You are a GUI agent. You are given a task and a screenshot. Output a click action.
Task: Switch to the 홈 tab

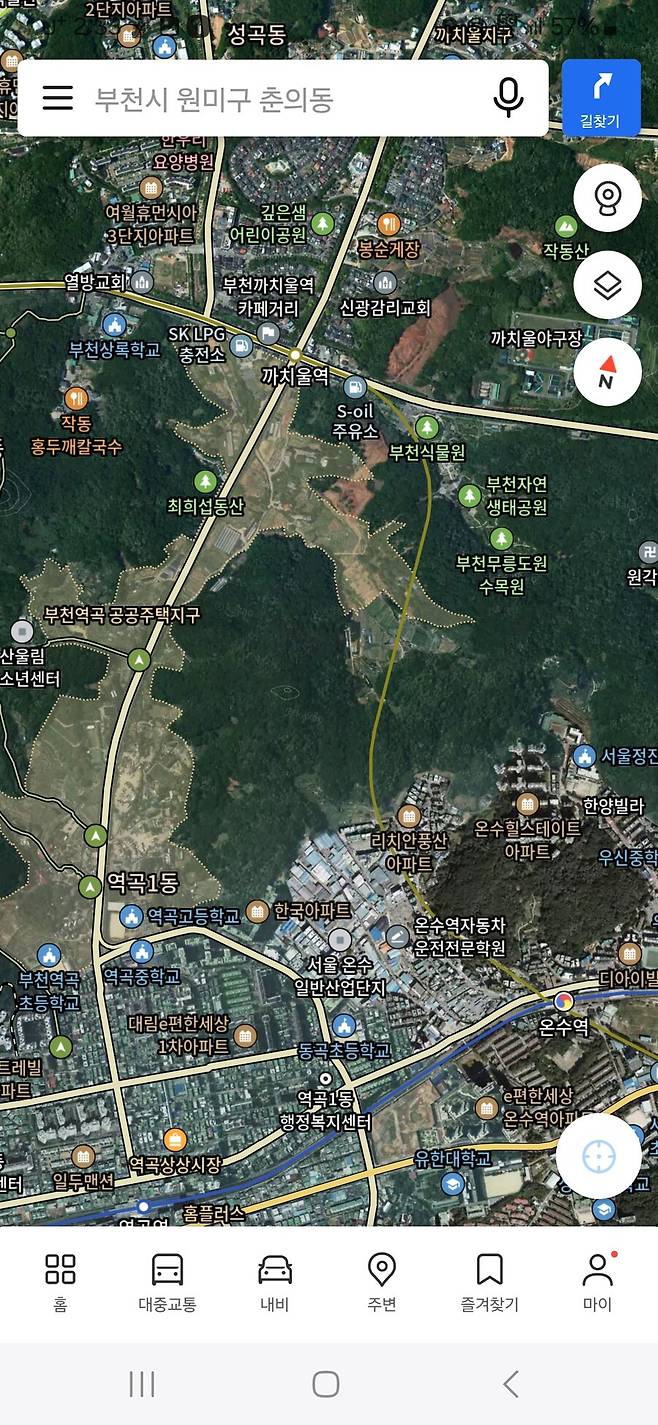point(60,1282)
